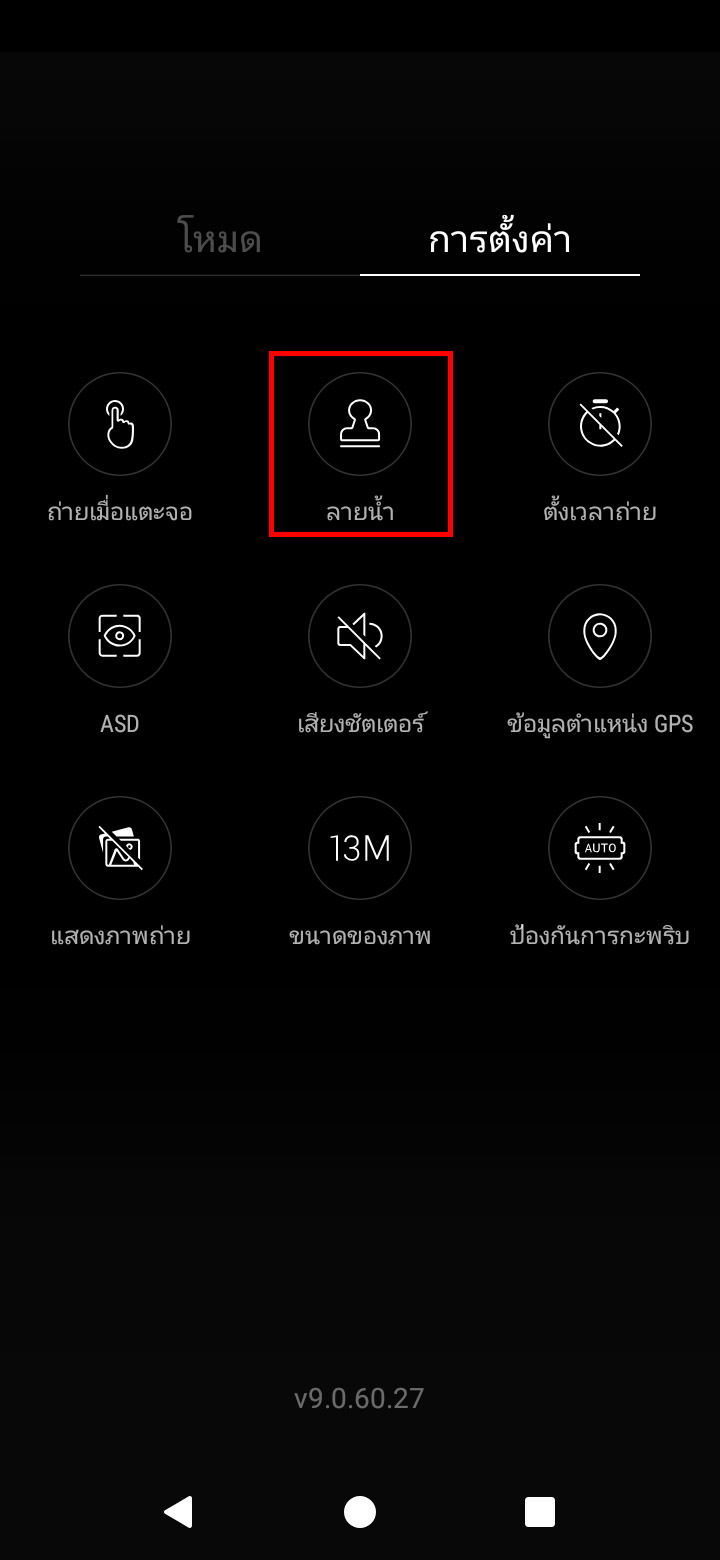Go back with the navigation back button
This screenshot has height=1560, width=720.
point(178,1512)
